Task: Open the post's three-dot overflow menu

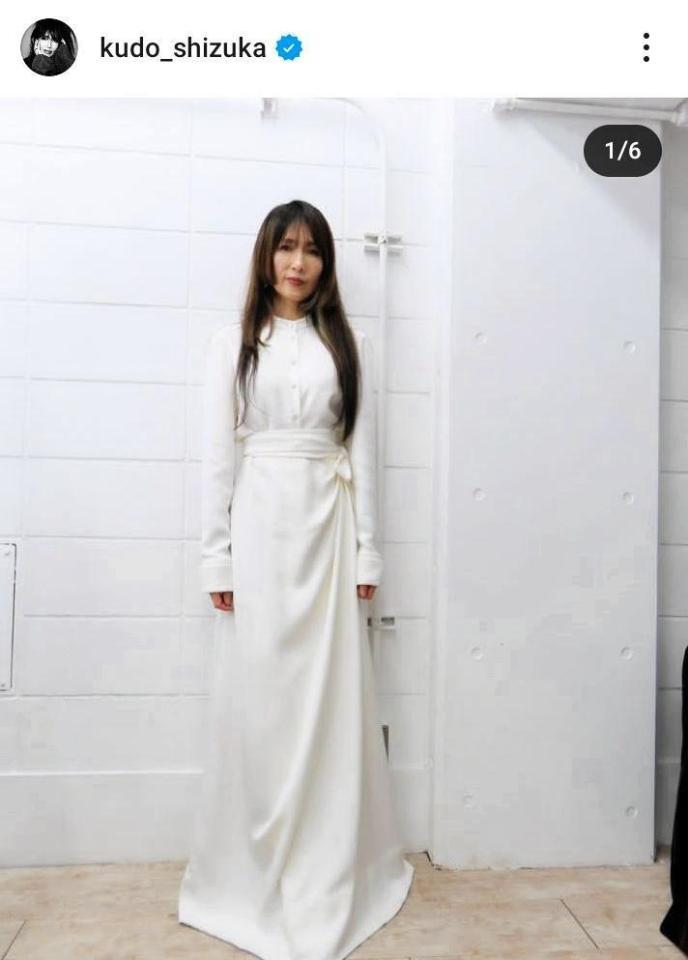Action: click(646, 47)
